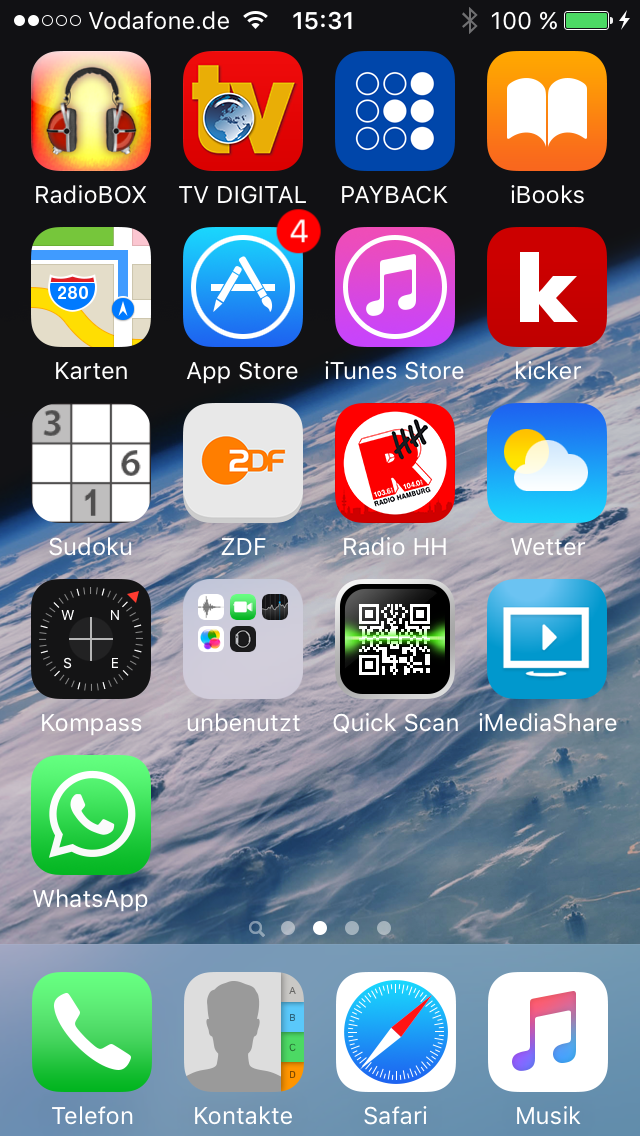The height and width of the screenshot is (1136, 640).
Task: Open the PAYBACK app
Action: (x=395, y=111)
